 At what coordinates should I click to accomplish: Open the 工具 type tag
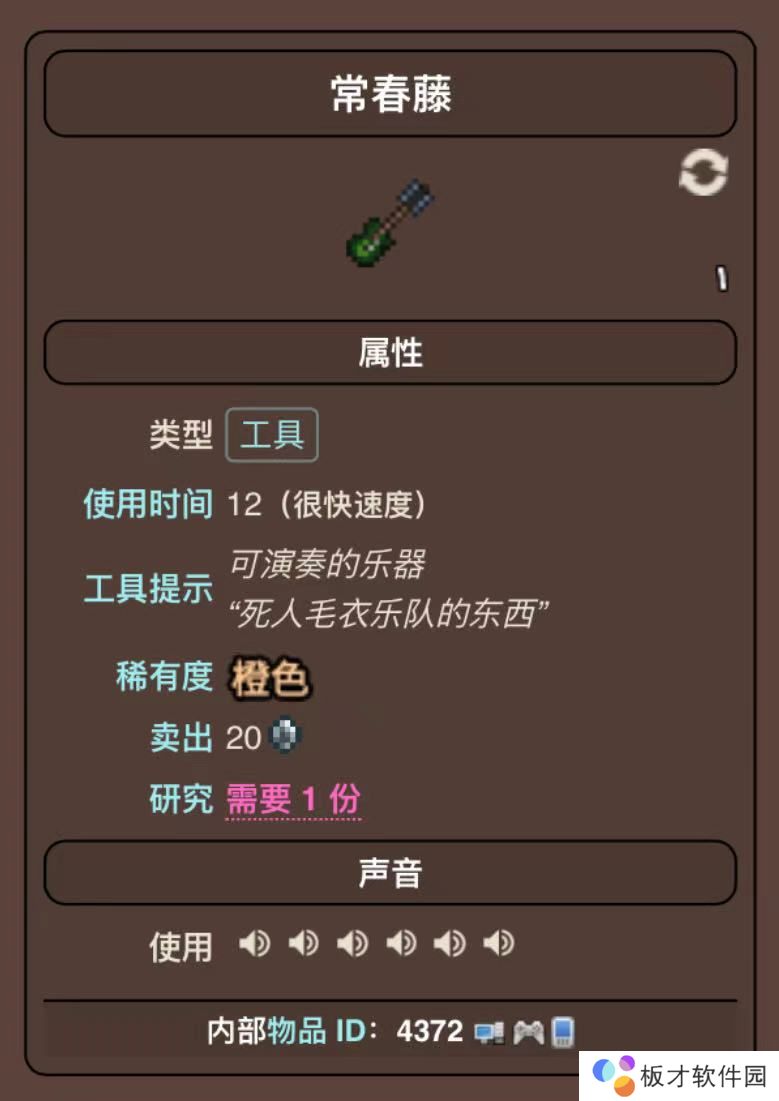[x=272, y=435]
